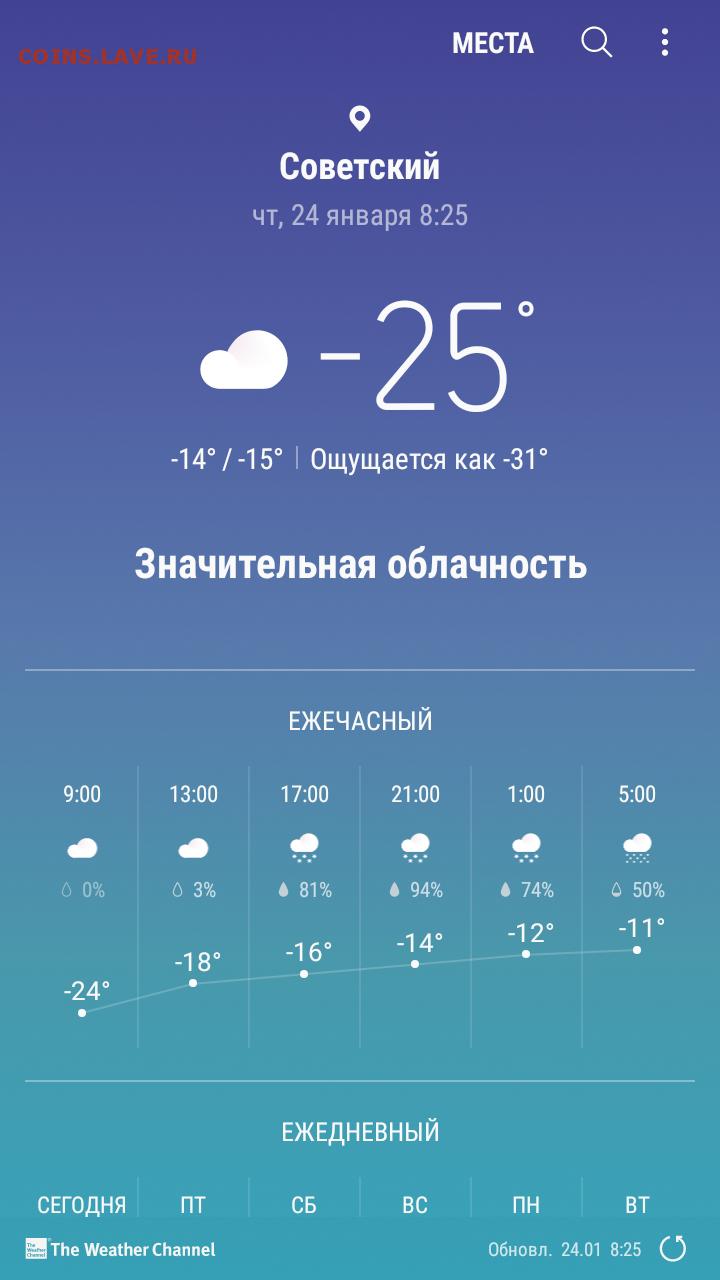Viewport: 720px width, 1280px height.
Task: Open the МЕСТА places list
Action: pyautogui.click(x=492, y=43)
